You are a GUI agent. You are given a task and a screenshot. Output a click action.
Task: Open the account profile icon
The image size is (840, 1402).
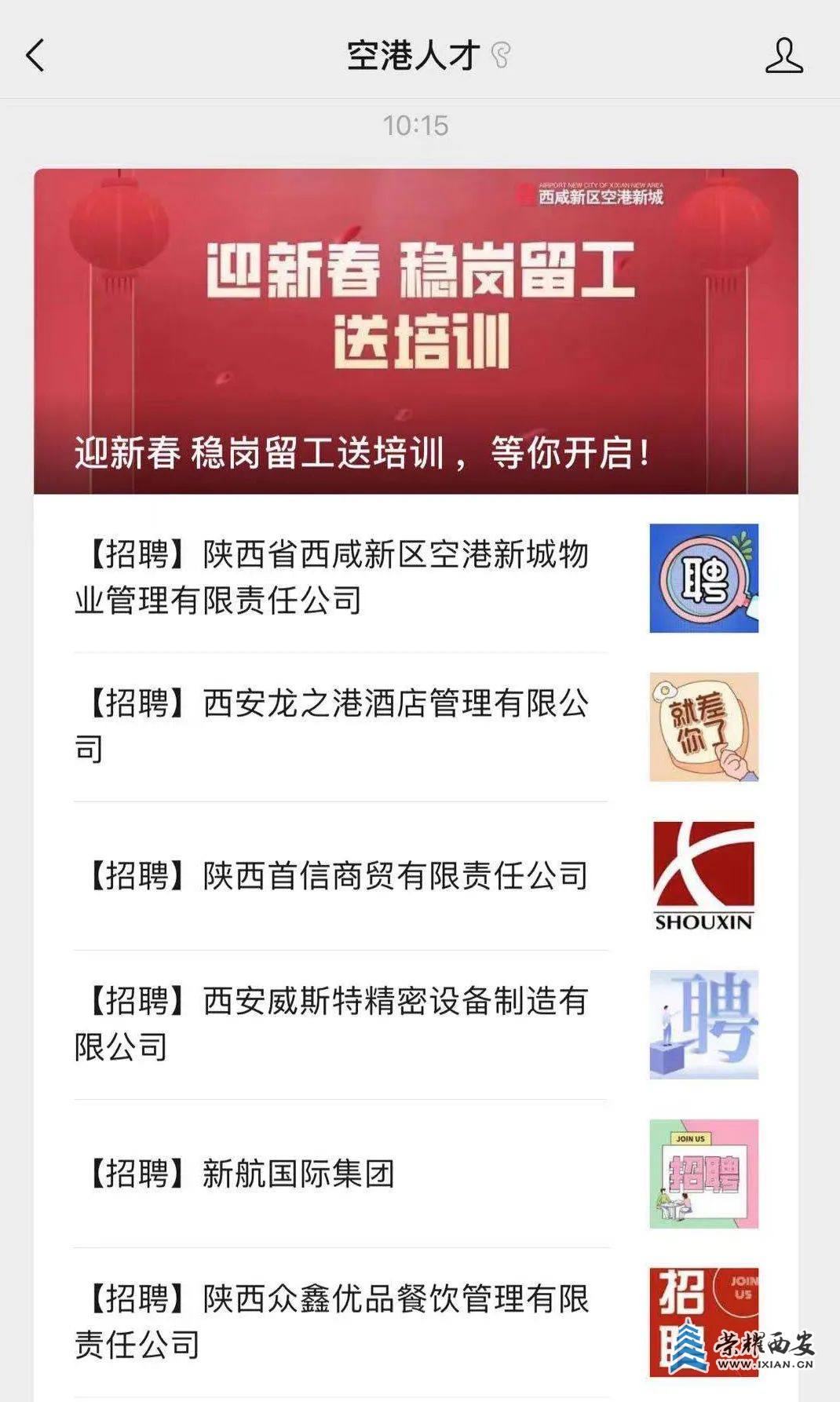[x=783, y=56]
